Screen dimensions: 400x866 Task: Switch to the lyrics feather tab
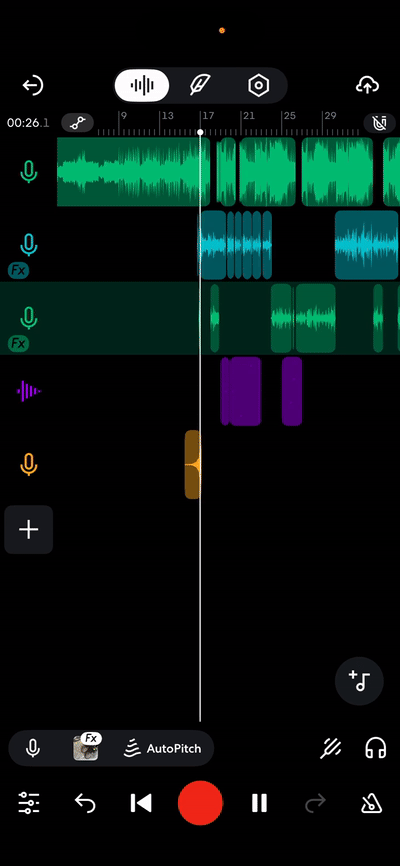199,86
